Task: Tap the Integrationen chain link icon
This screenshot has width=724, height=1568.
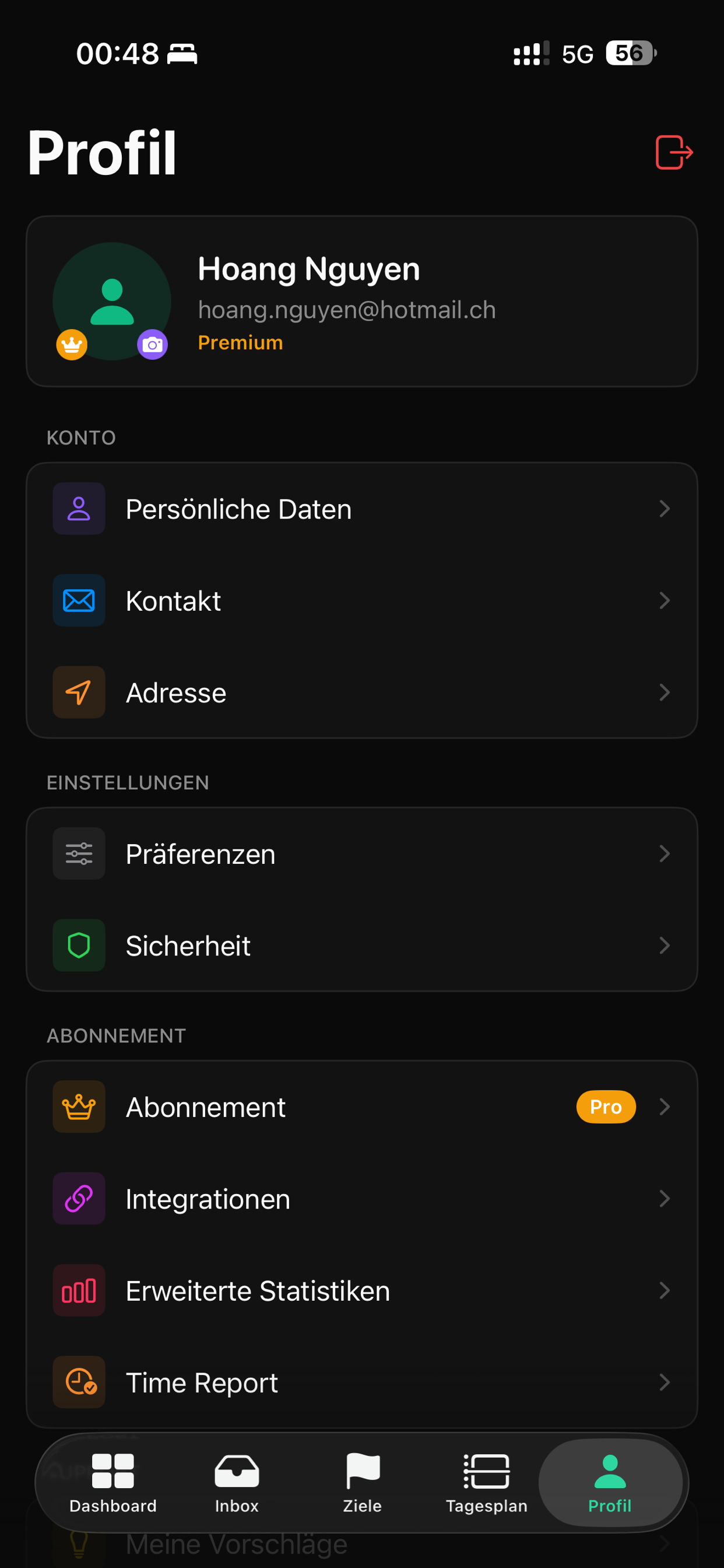Action: (x=79, y=1199)
